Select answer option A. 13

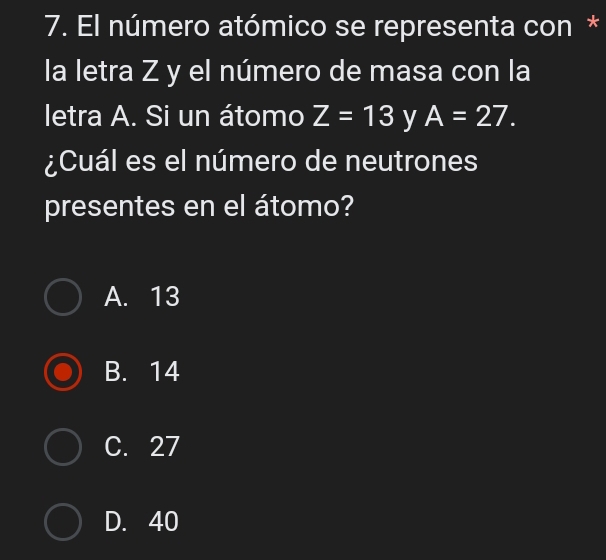click(x=64, y=297)
